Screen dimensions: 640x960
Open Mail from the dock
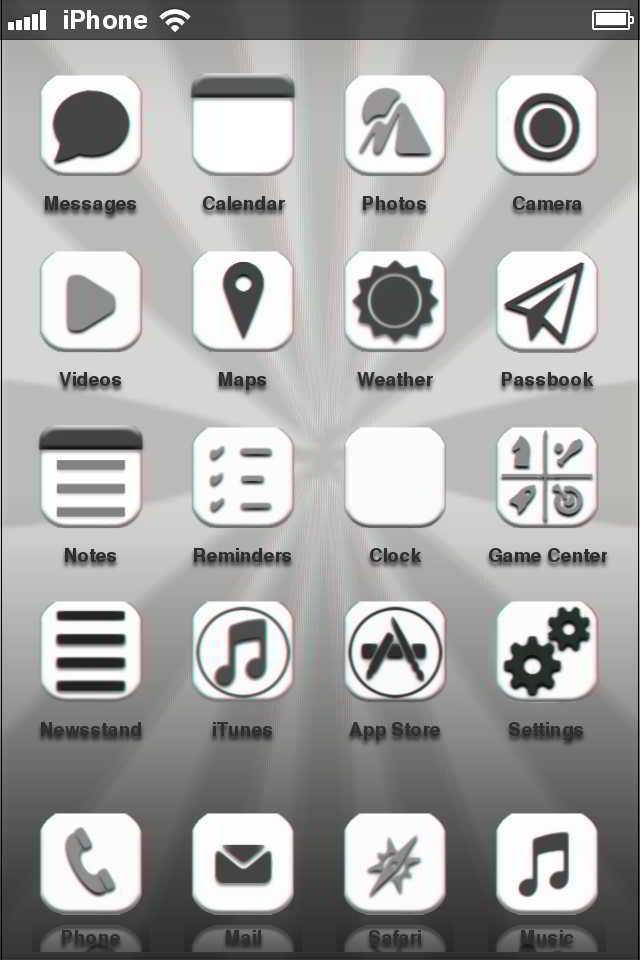(x=243, y=864)
